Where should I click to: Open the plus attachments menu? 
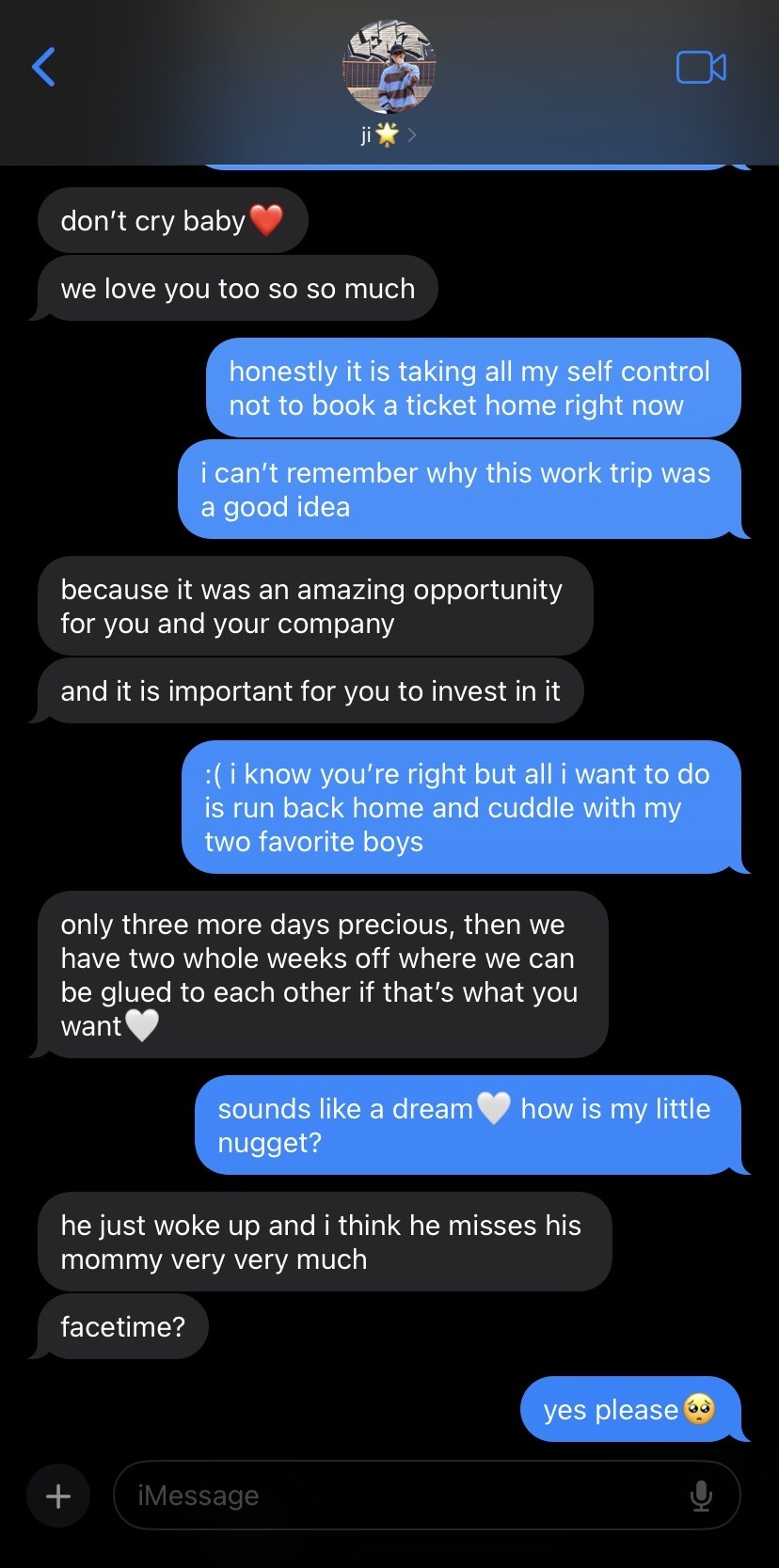coord(58,1495)
